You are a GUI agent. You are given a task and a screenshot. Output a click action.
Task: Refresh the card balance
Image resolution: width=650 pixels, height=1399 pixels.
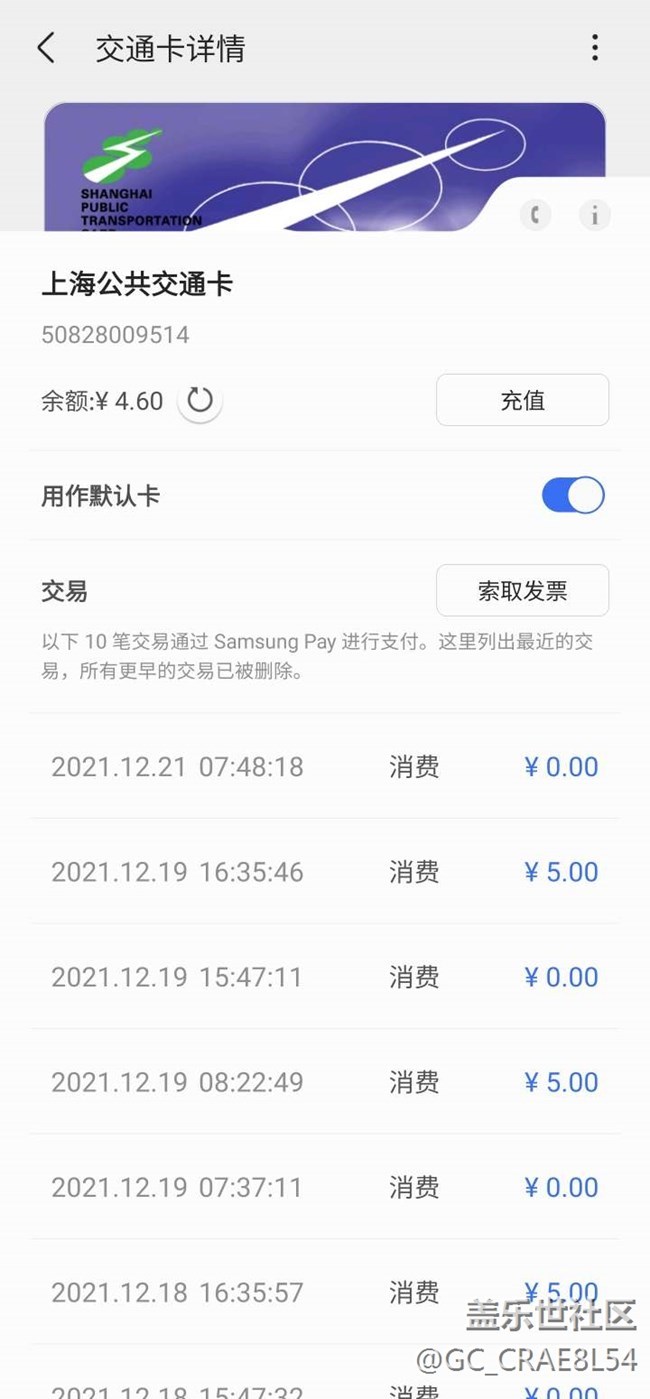(x=200, y=401)
